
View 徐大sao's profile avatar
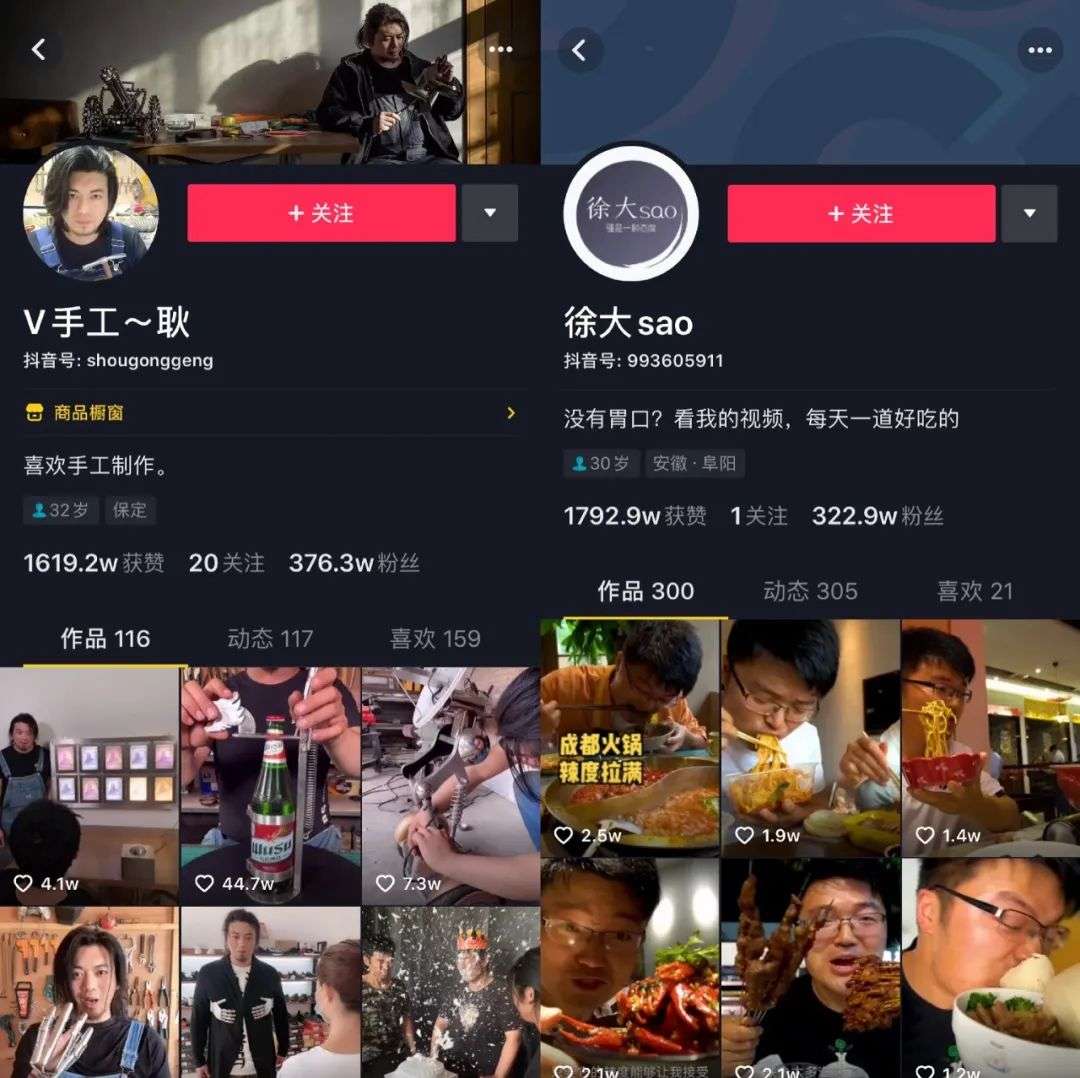pos(631,212)
